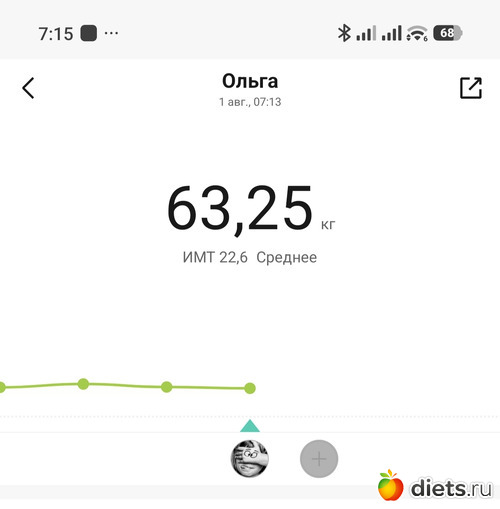Select Olga's profile avatar
This screenshot has width=500, height=509.
pos(250,458)
